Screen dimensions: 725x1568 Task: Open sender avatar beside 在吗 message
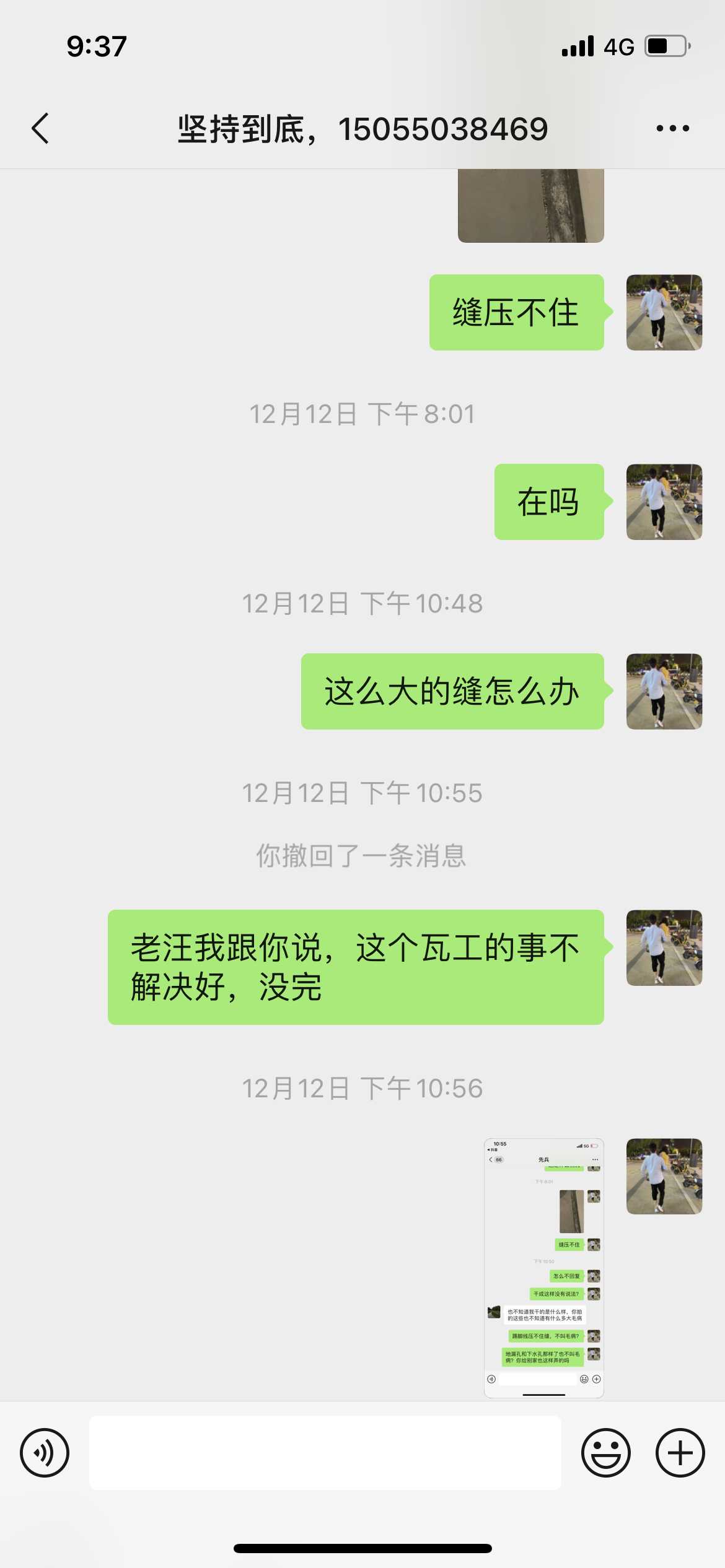[x=664, y=502]
